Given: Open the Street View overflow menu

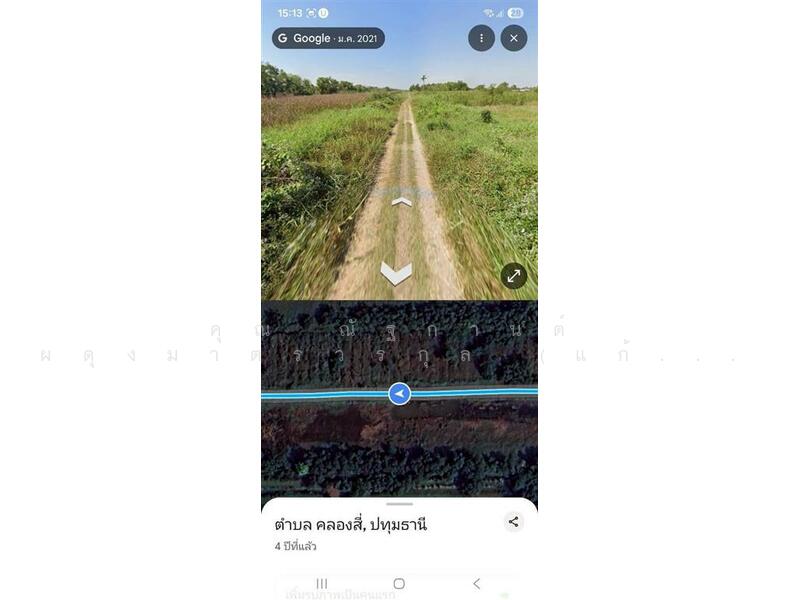Looking at the screenshot, I should click(x=481, y=38).
